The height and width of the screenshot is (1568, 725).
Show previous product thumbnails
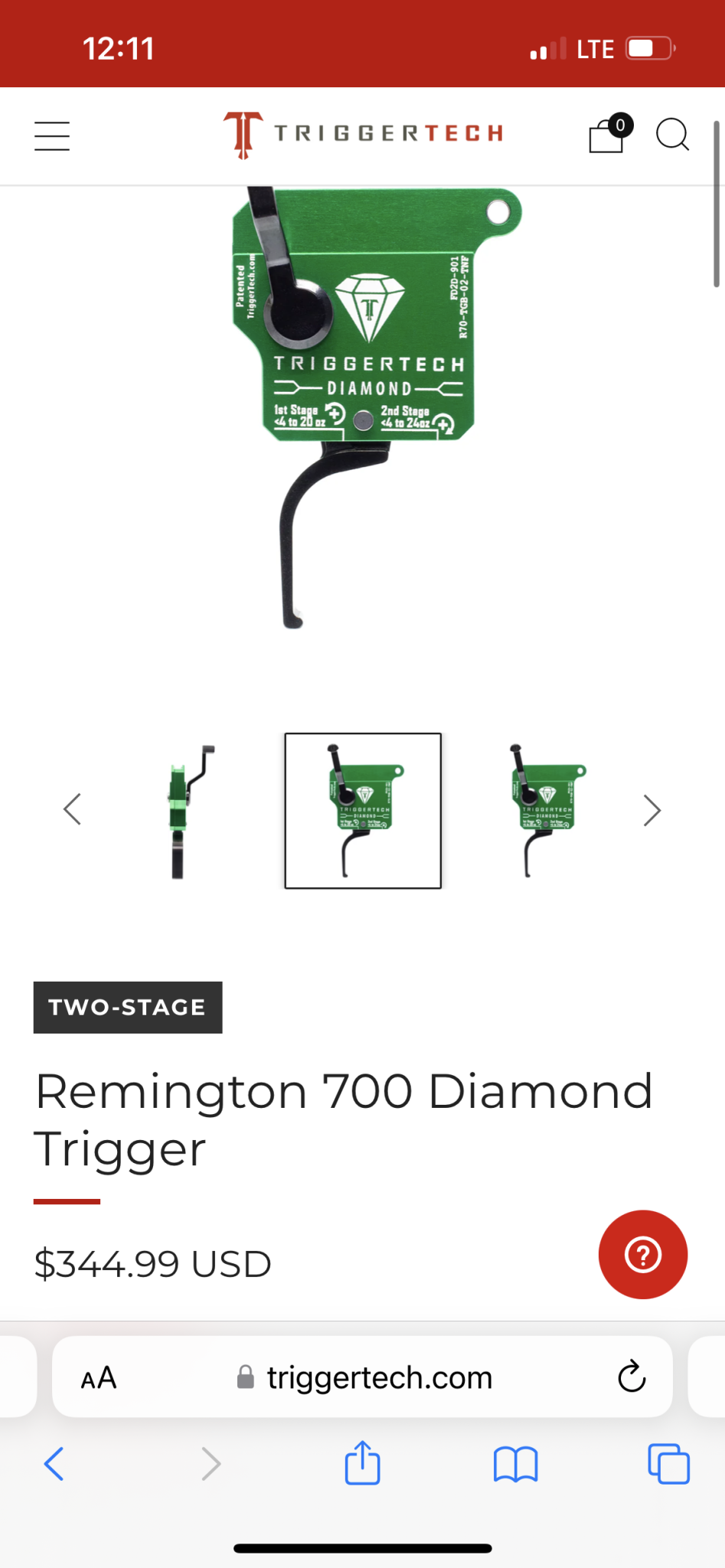[x=73, y=809]
